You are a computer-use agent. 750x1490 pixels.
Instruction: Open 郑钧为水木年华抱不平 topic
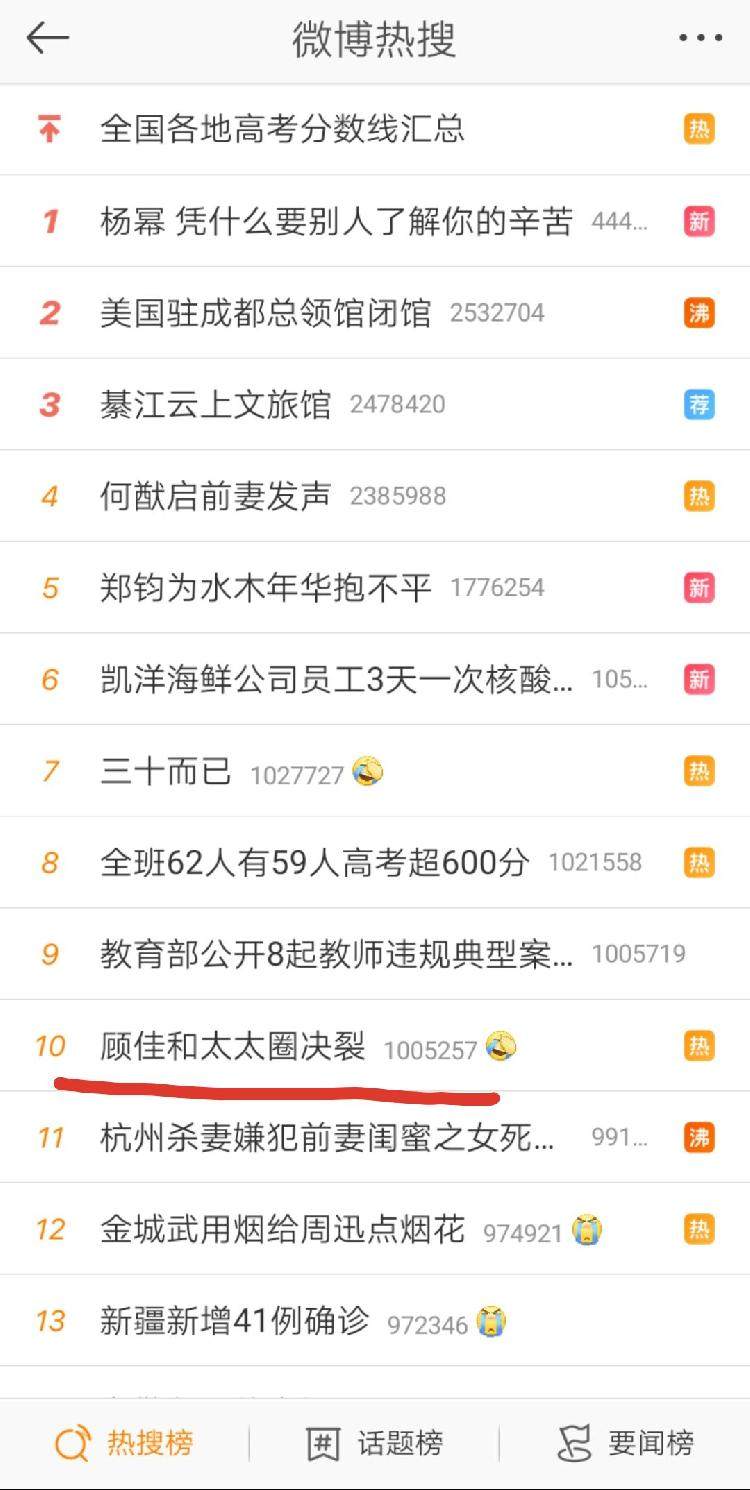point(266,587)
